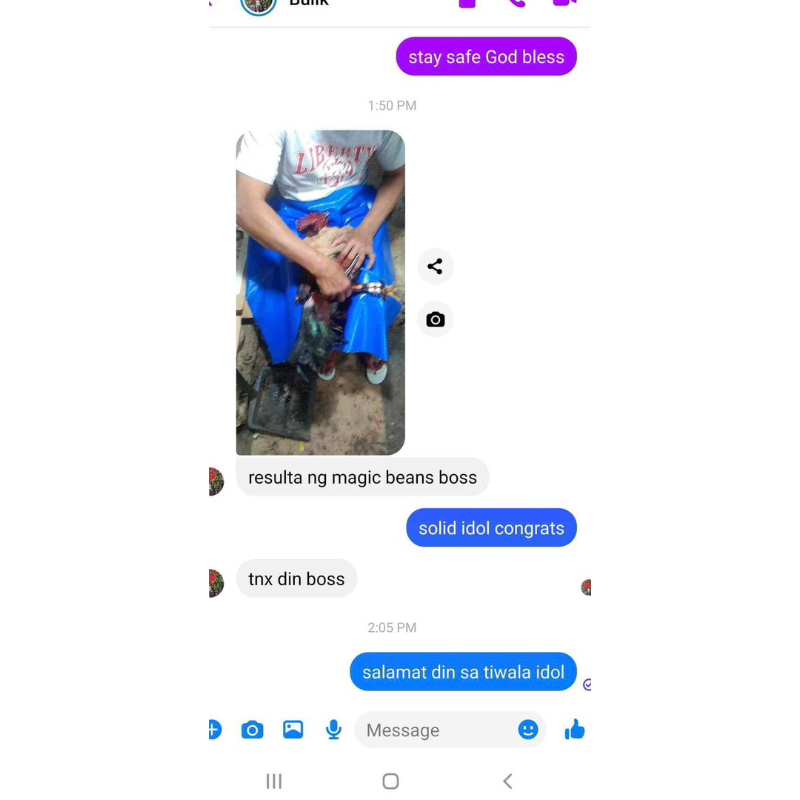
Task: Open recent apps from navigation bar
Action: click(x=274, y=781)
